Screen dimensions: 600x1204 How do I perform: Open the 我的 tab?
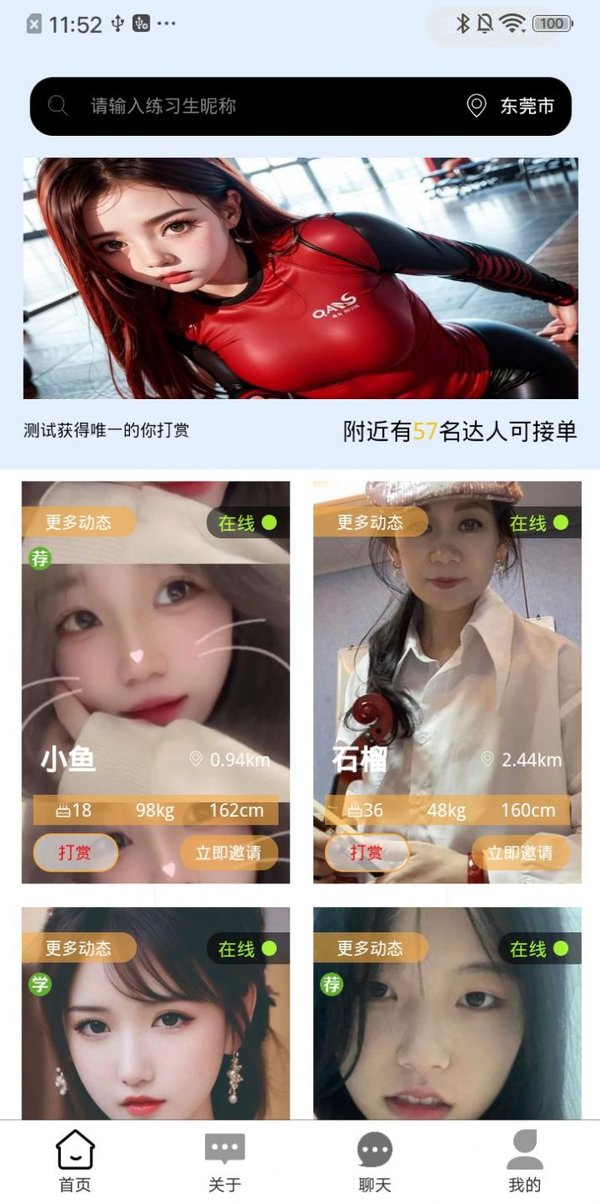(524, 1162)
